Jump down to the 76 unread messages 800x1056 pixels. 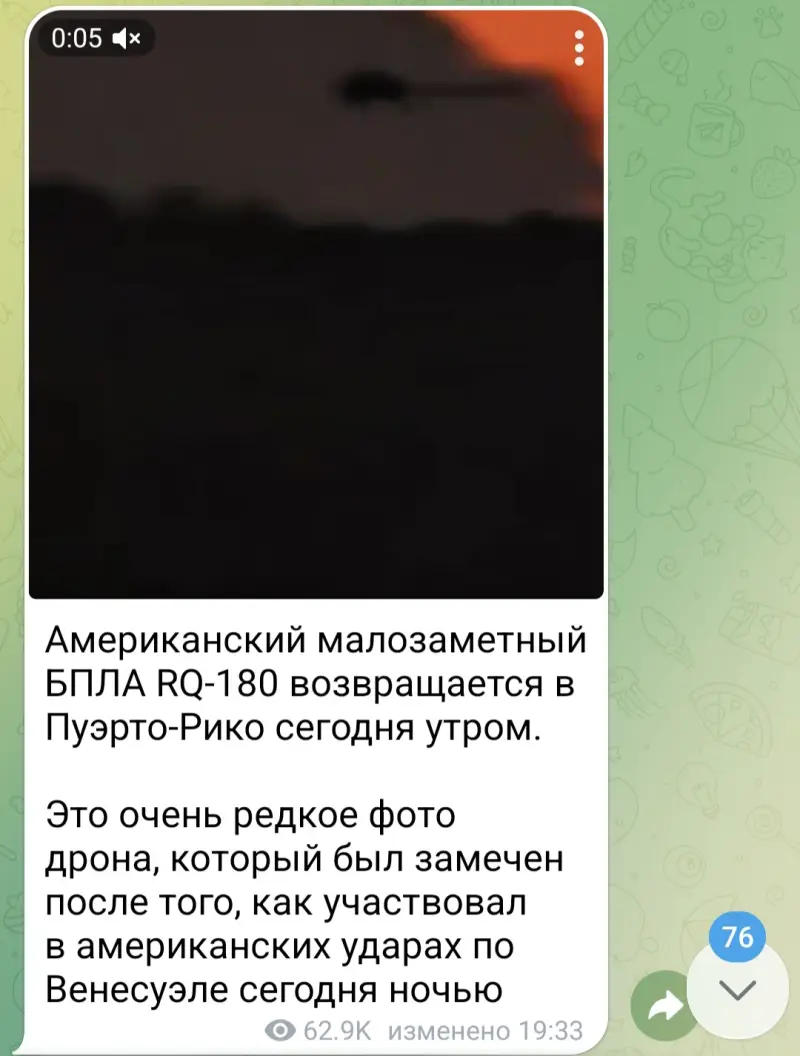(x=738, y=989)
